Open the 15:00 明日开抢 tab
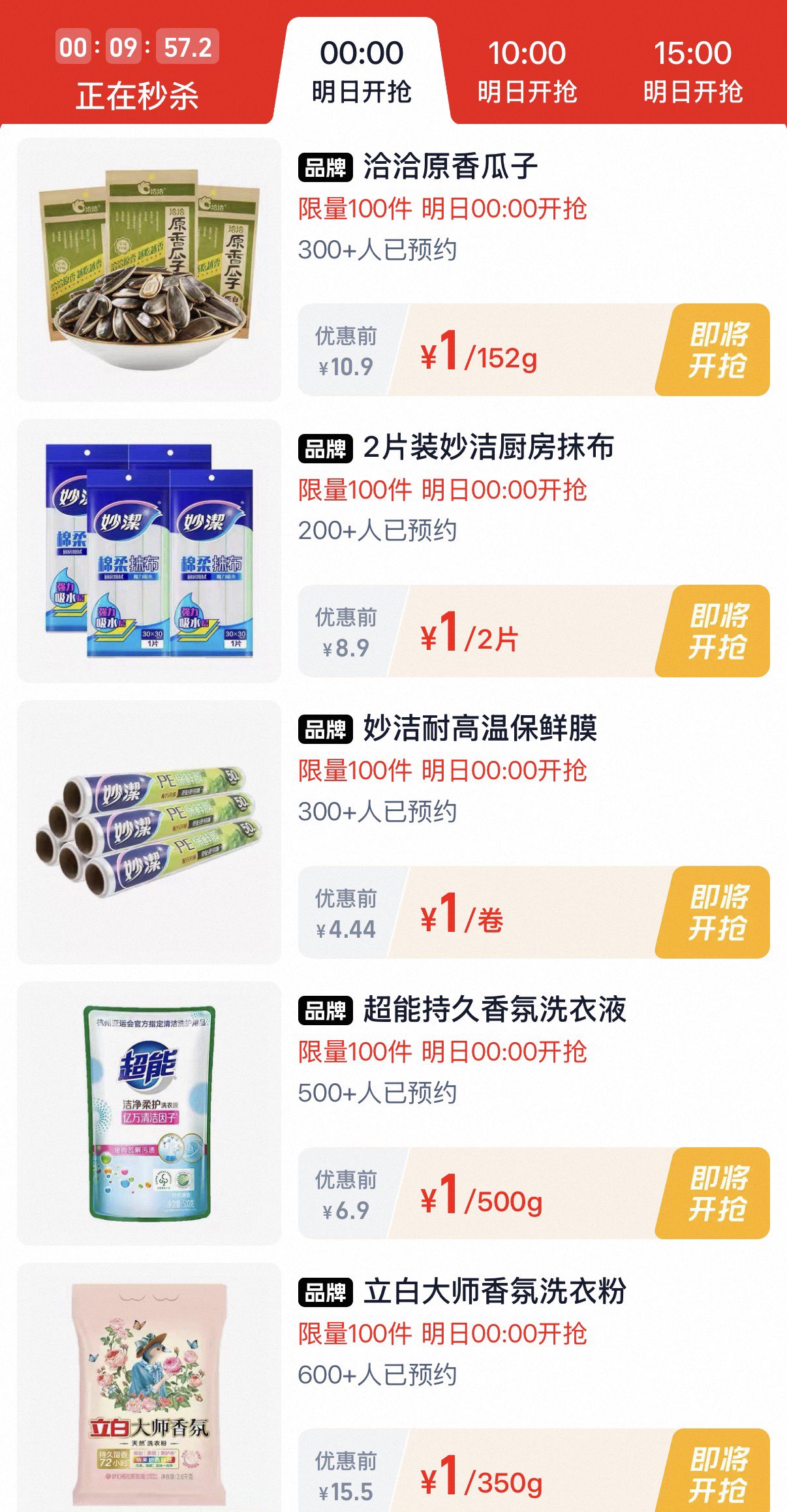This screenshot has height=1512, width=787. pyautogui.click(x=693, y=72)
